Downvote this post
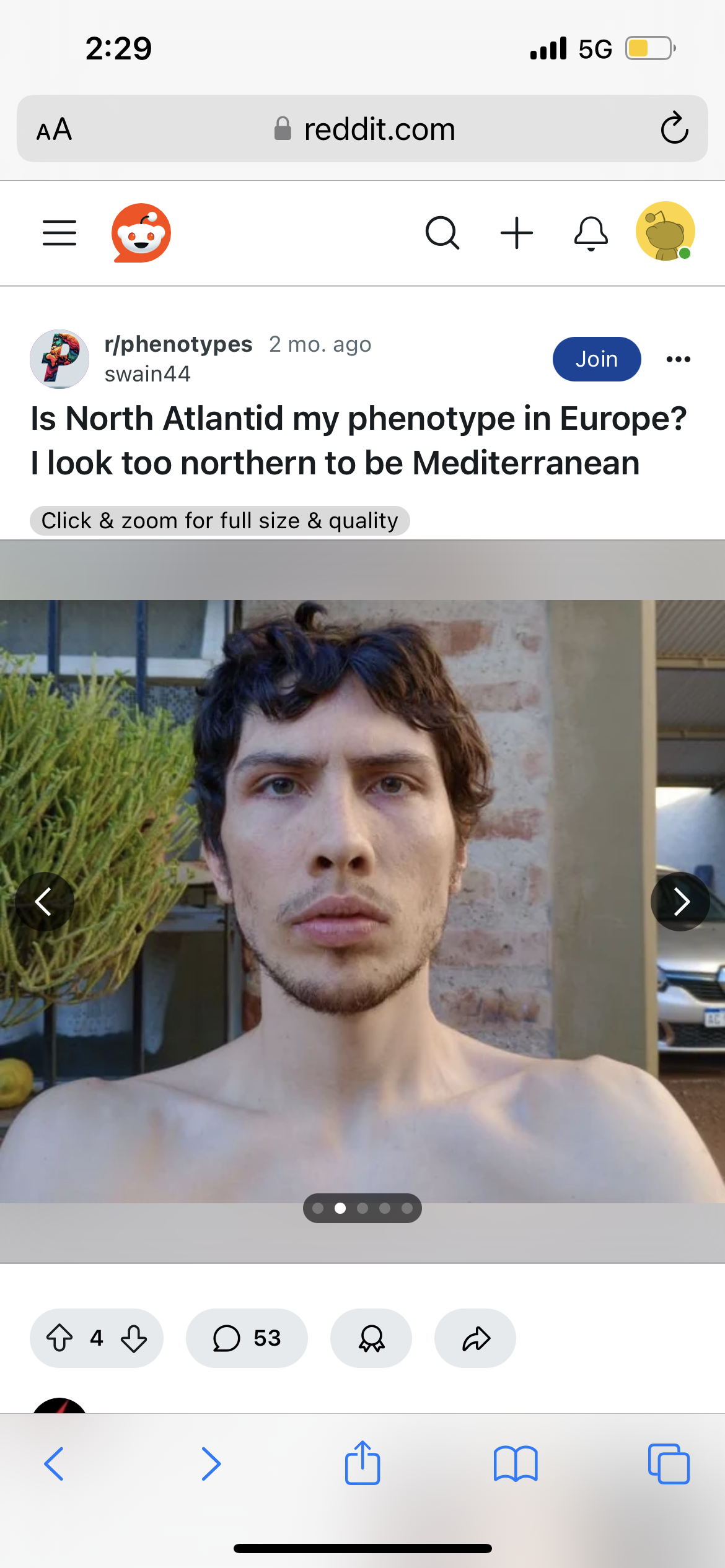 [x=134, y=1338]
